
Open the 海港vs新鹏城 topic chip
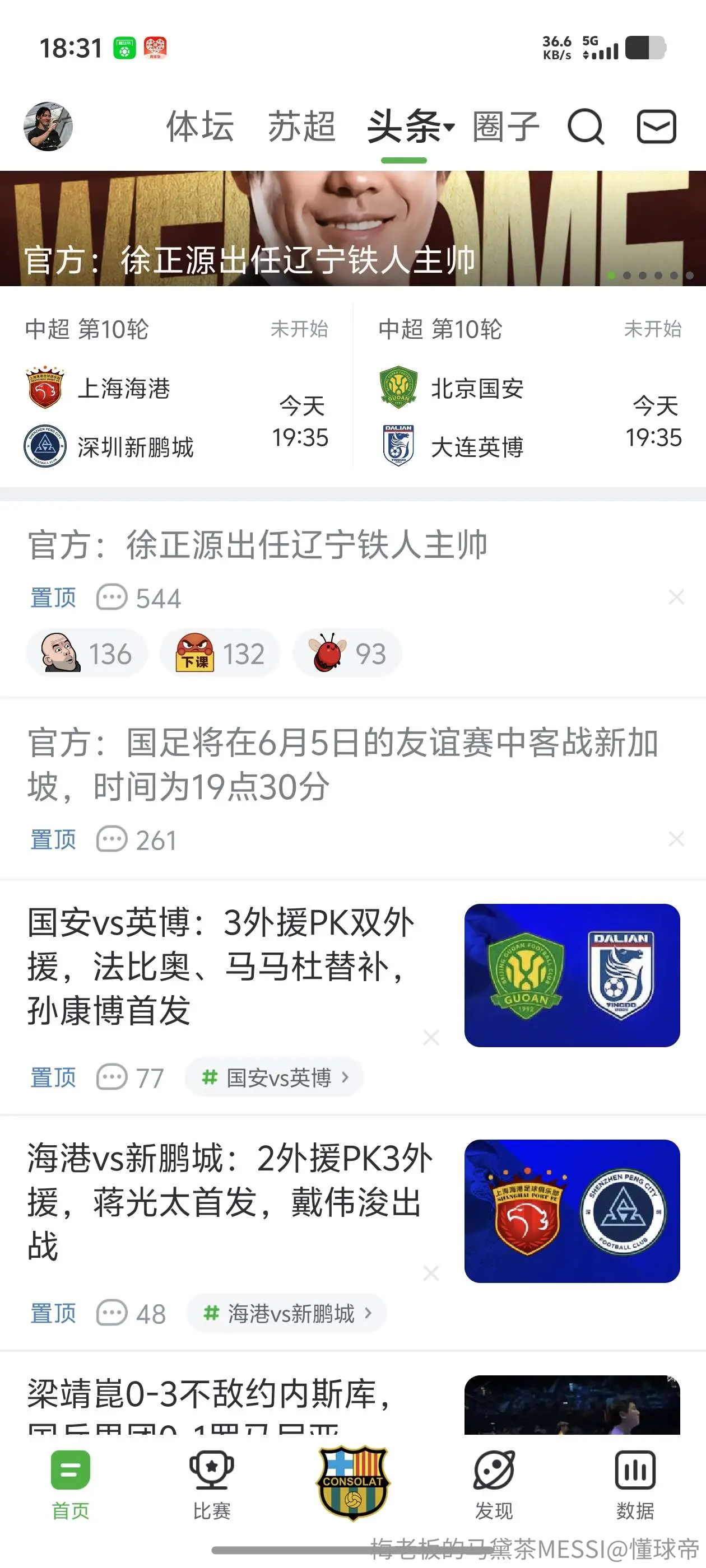(286, 1313)
